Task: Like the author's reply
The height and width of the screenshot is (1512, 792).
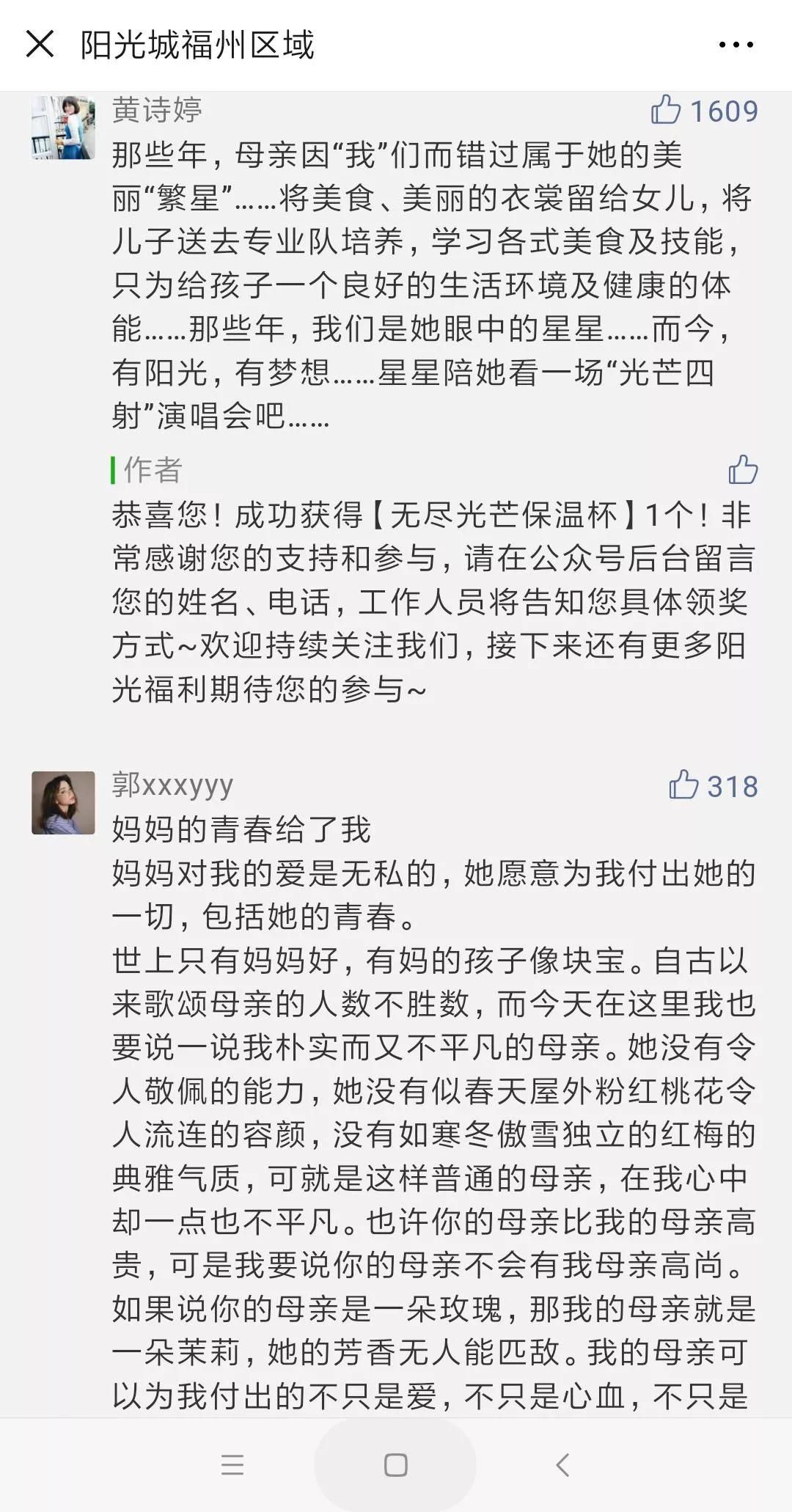Action: point(743,470)
